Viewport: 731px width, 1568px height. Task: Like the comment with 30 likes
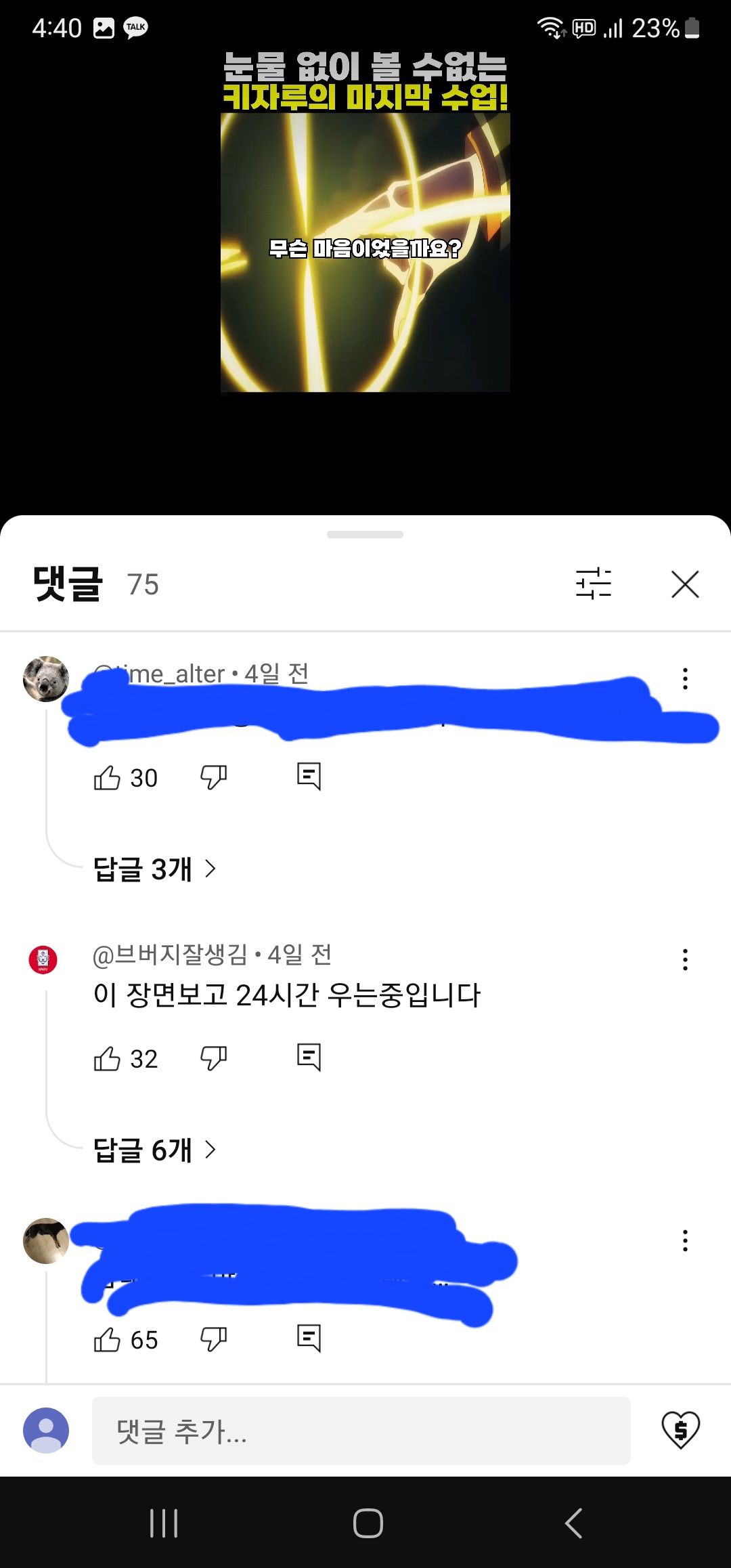pos(107,778)
